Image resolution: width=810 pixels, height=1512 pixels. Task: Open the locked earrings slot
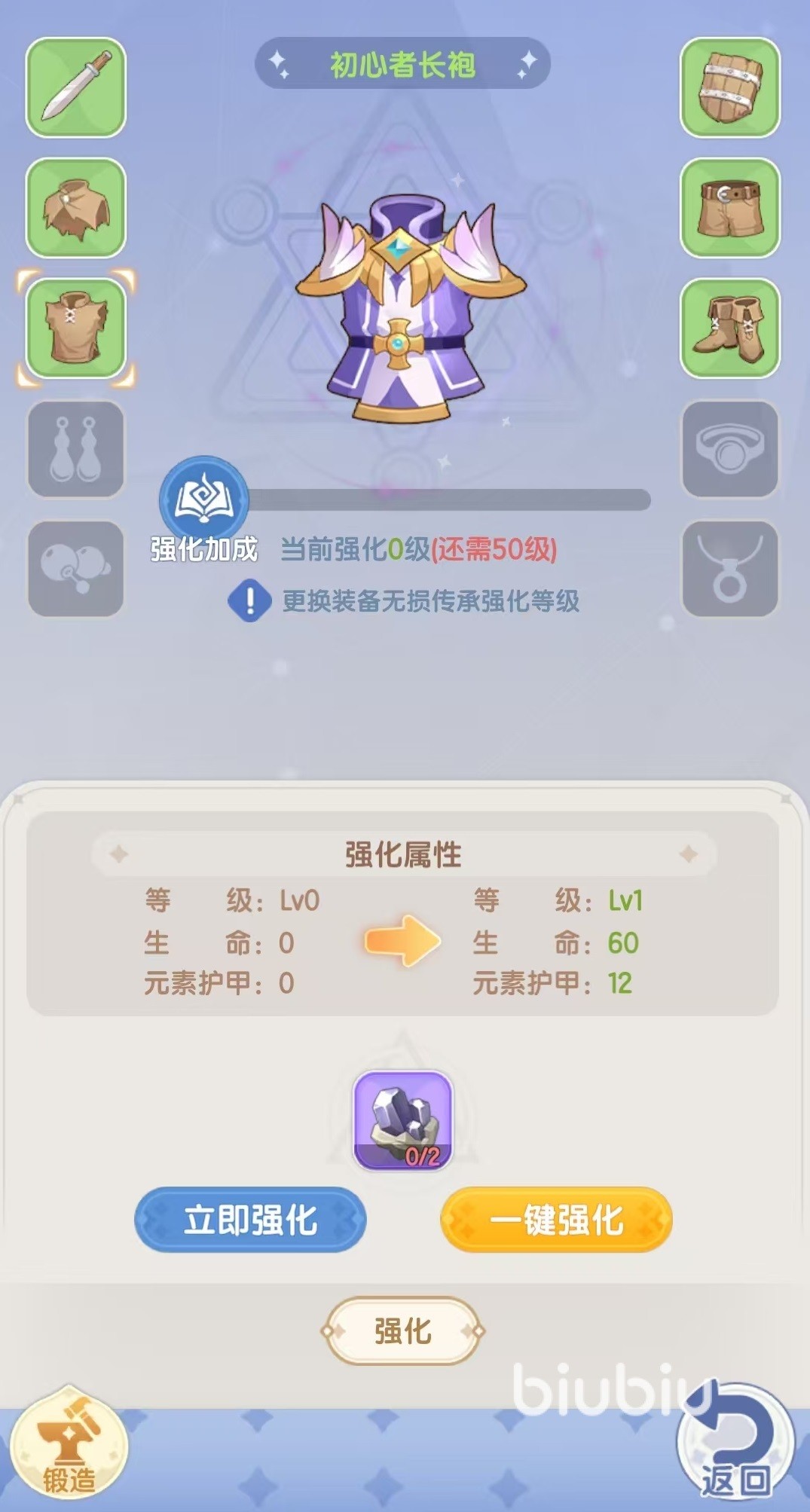tap(76, 449)
